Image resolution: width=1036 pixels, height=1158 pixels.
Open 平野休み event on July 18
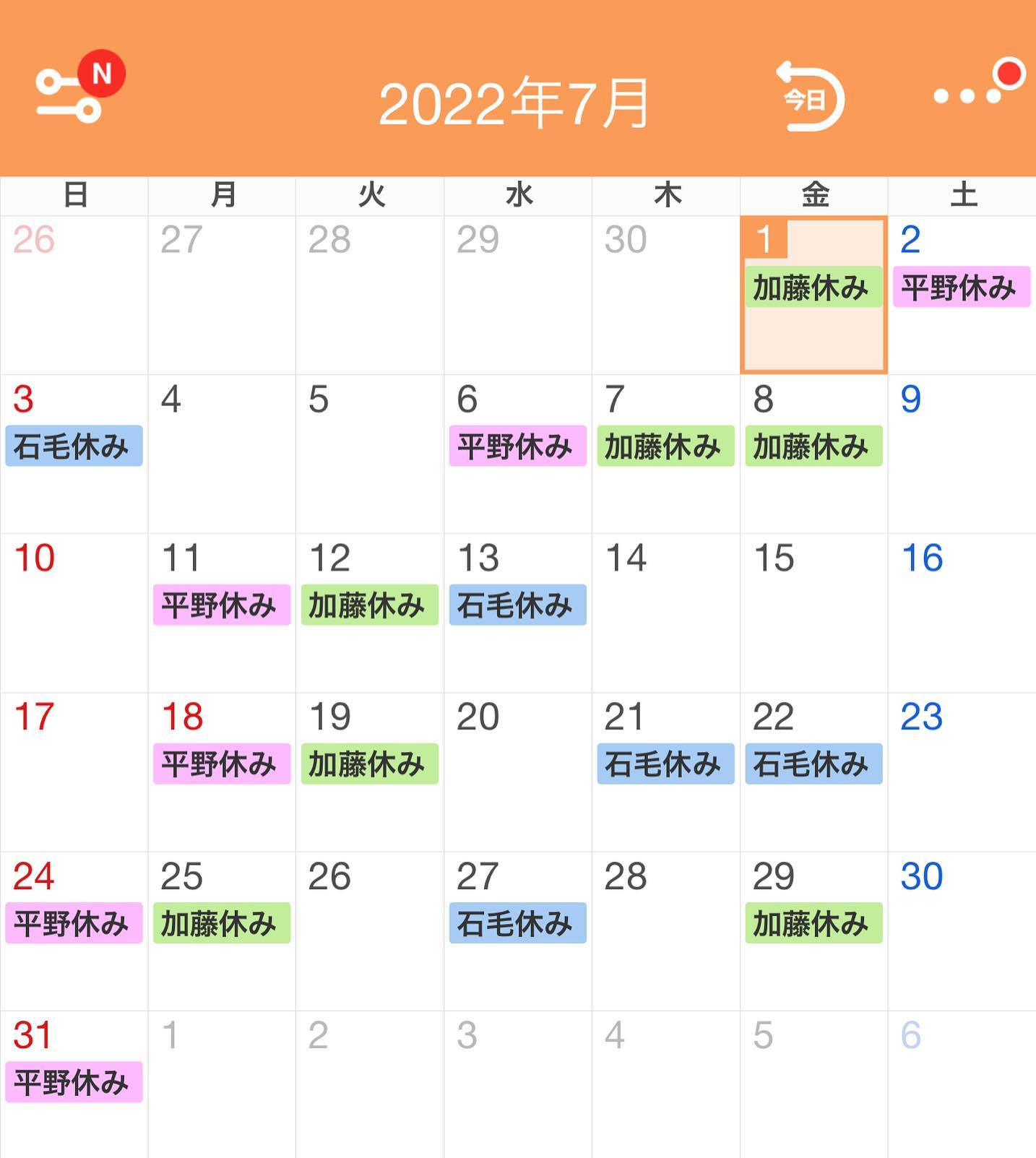point(221,764)
